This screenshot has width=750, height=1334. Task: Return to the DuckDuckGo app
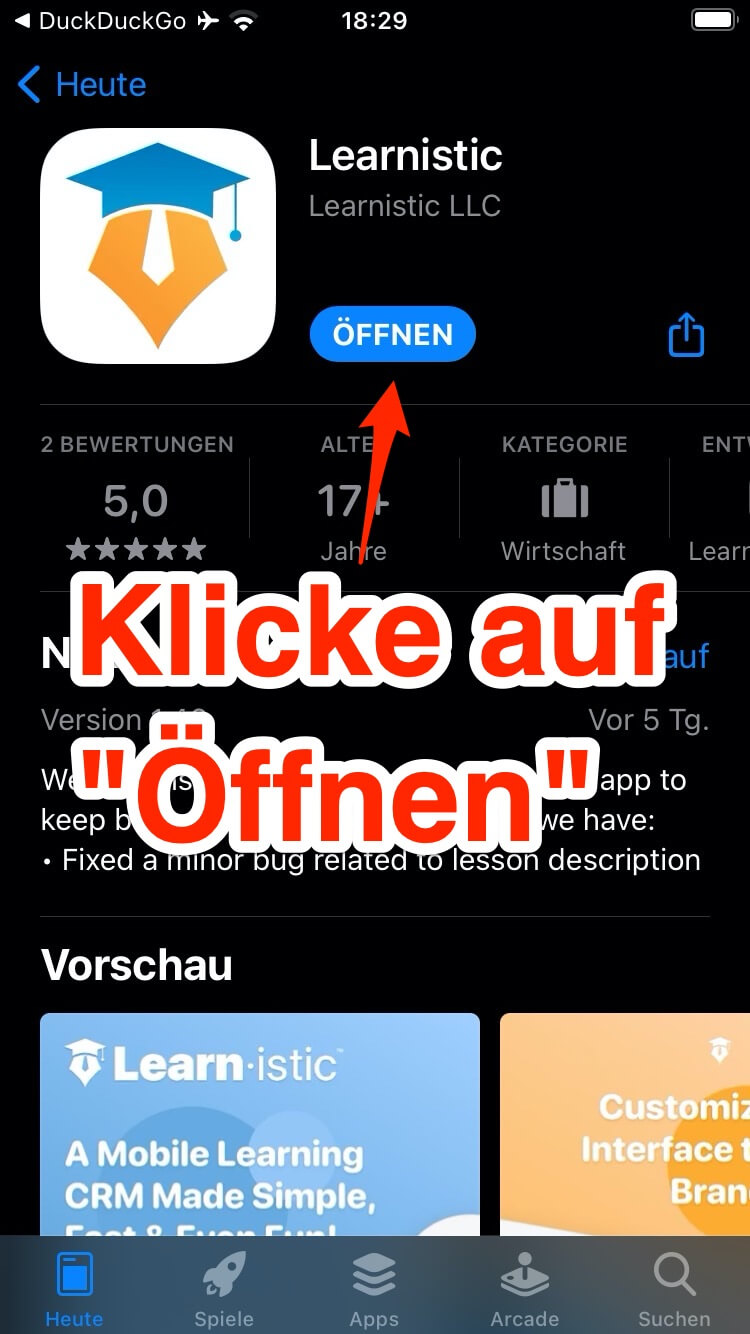(x=100, y=21)
